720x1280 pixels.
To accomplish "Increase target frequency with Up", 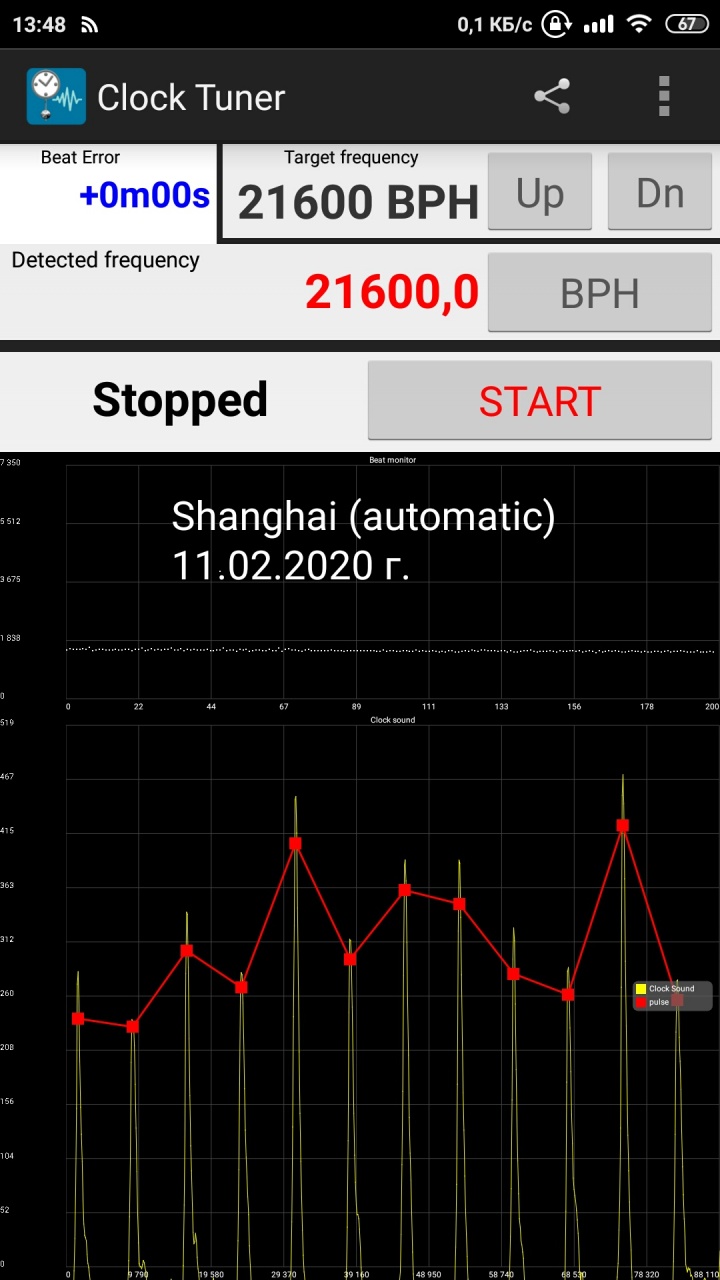I will tap(540, 193).
